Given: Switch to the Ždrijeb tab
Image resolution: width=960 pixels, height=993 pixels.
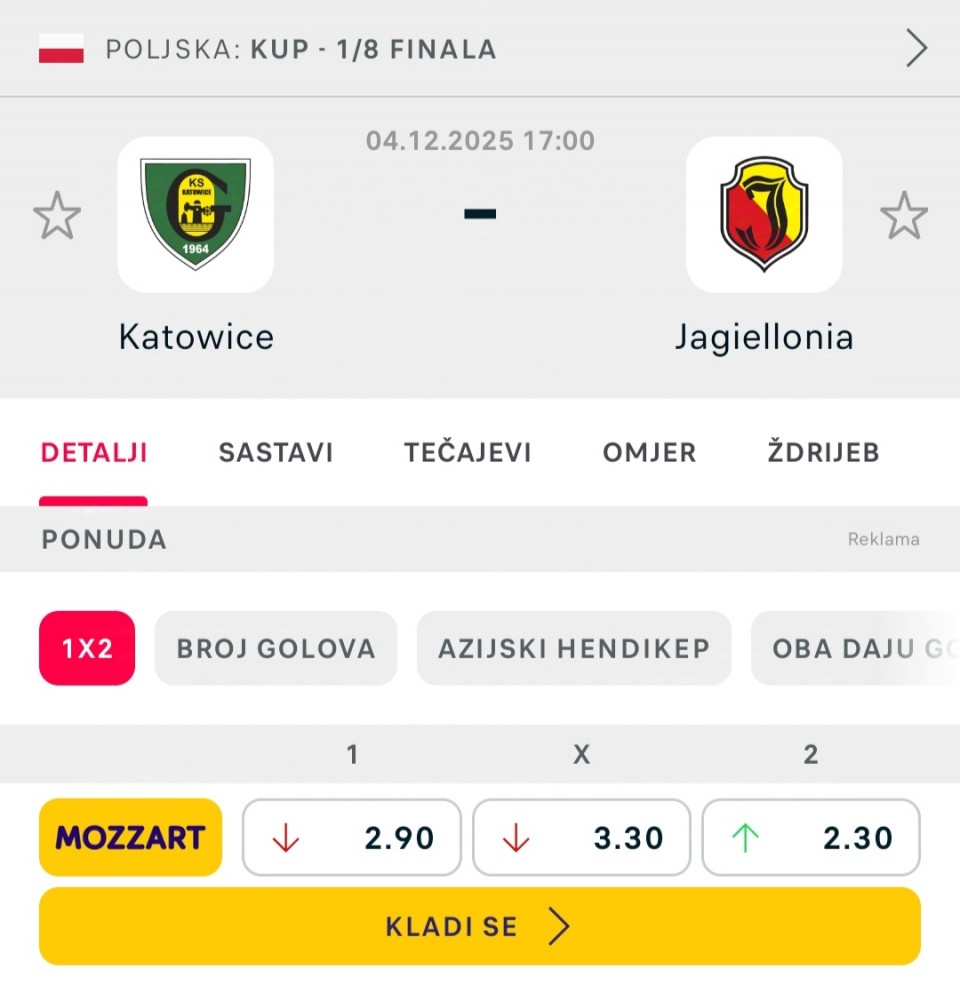Looking at the screenshot, I should click(x=823, y=452).
